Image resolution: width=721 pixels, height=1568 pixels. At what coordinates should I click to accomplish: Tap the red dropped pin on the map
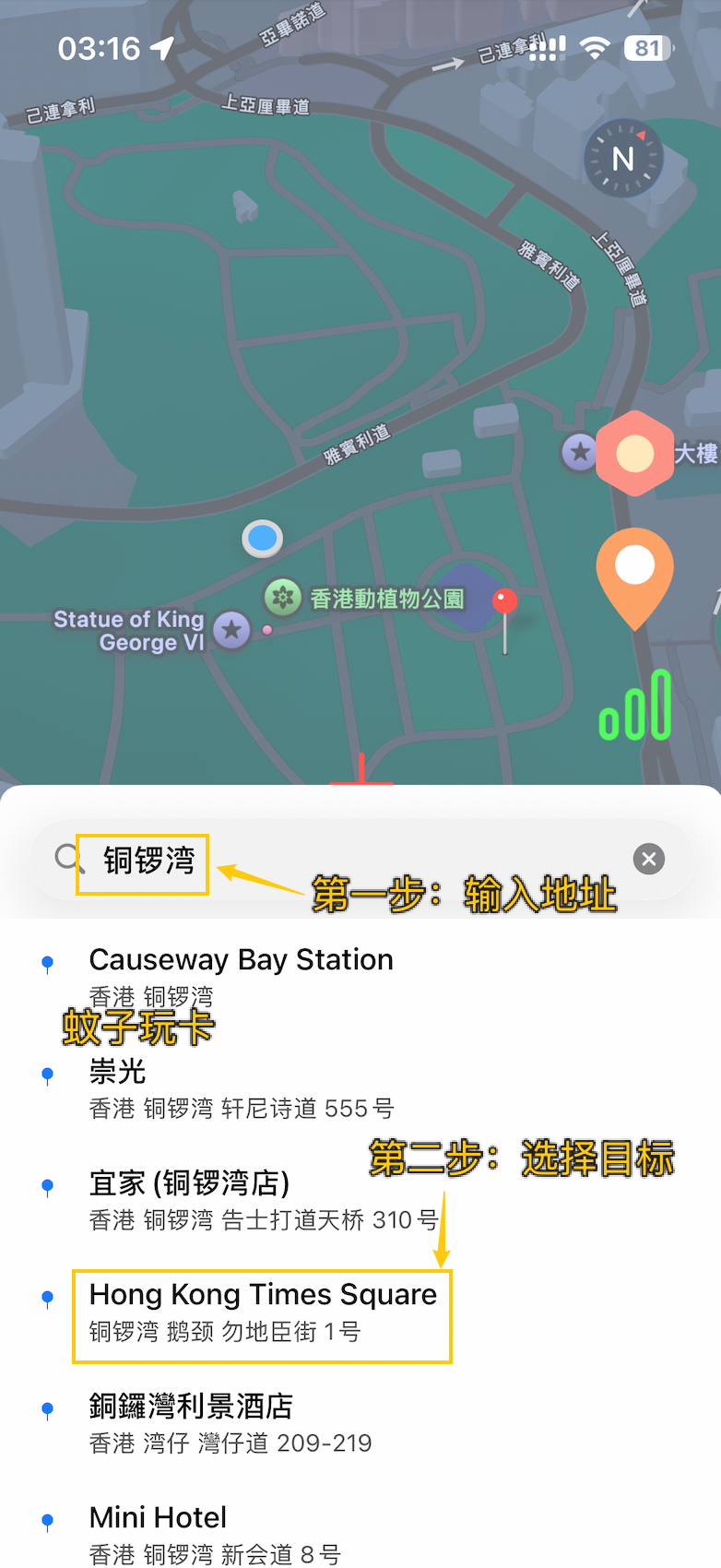point(505,601)
